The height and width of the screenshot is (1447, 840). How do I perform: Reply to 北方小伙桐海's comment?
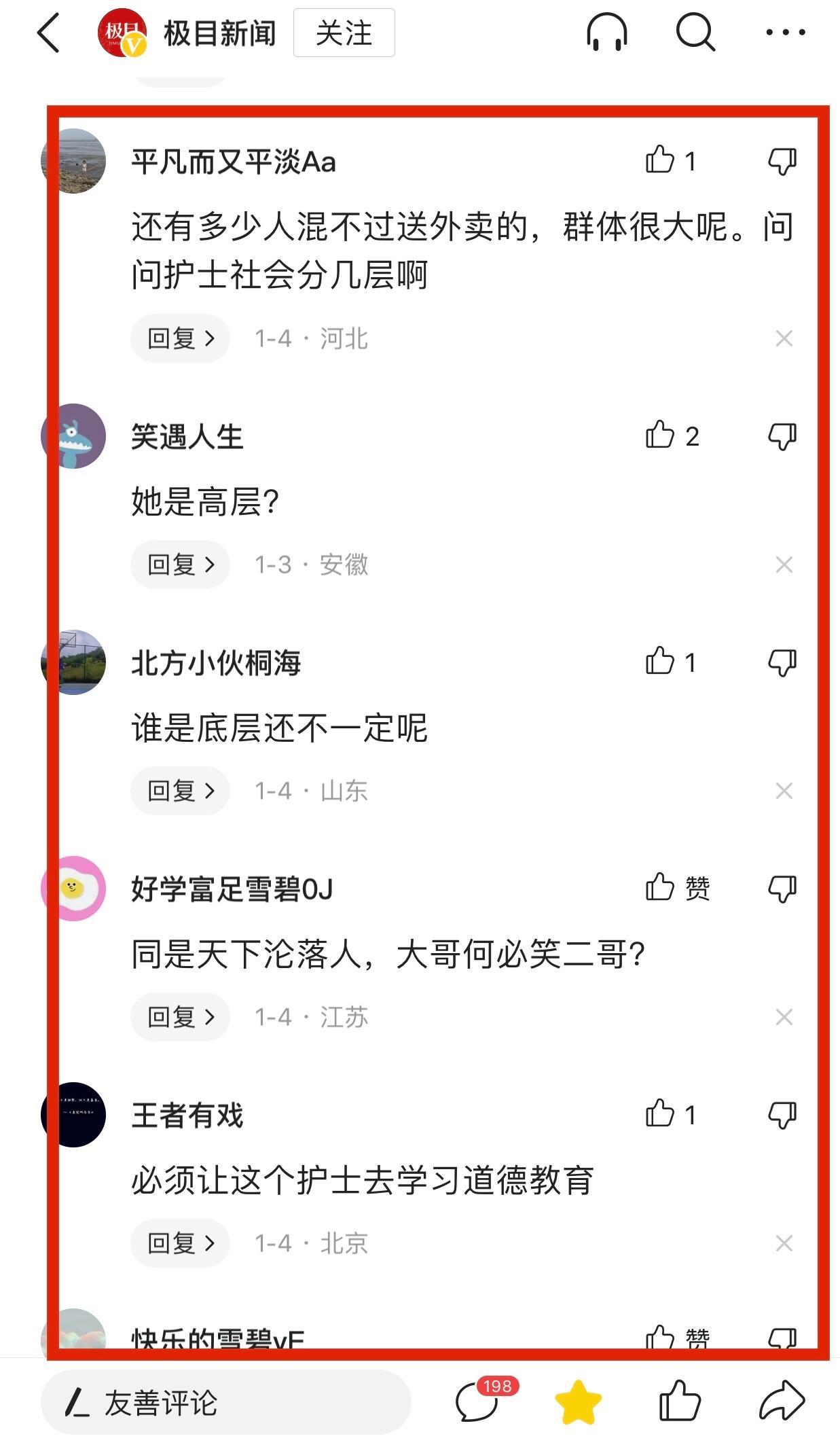(181, 791)
